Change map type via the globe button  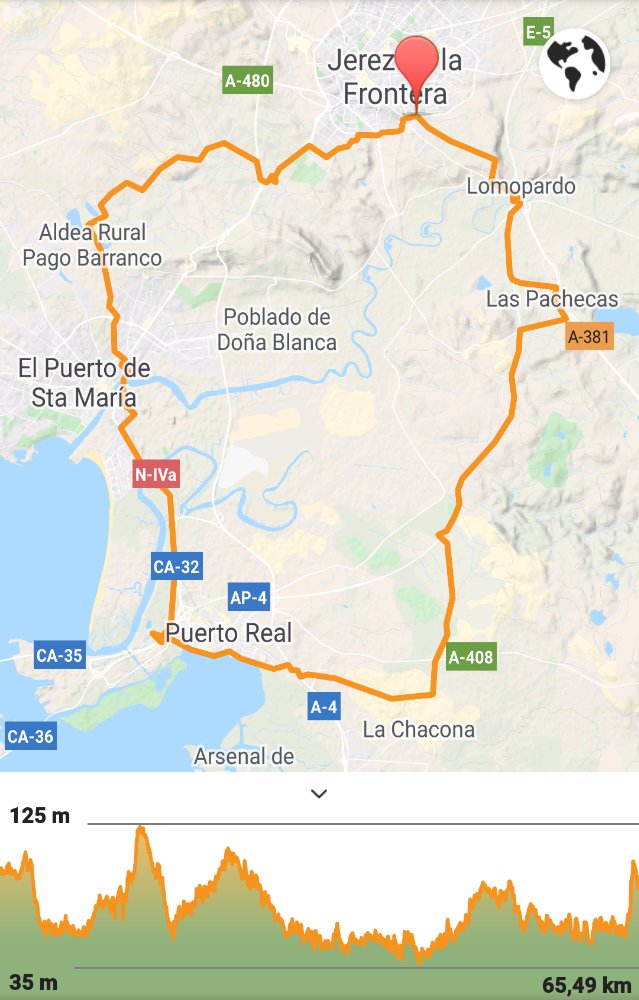tap(575, 64)
